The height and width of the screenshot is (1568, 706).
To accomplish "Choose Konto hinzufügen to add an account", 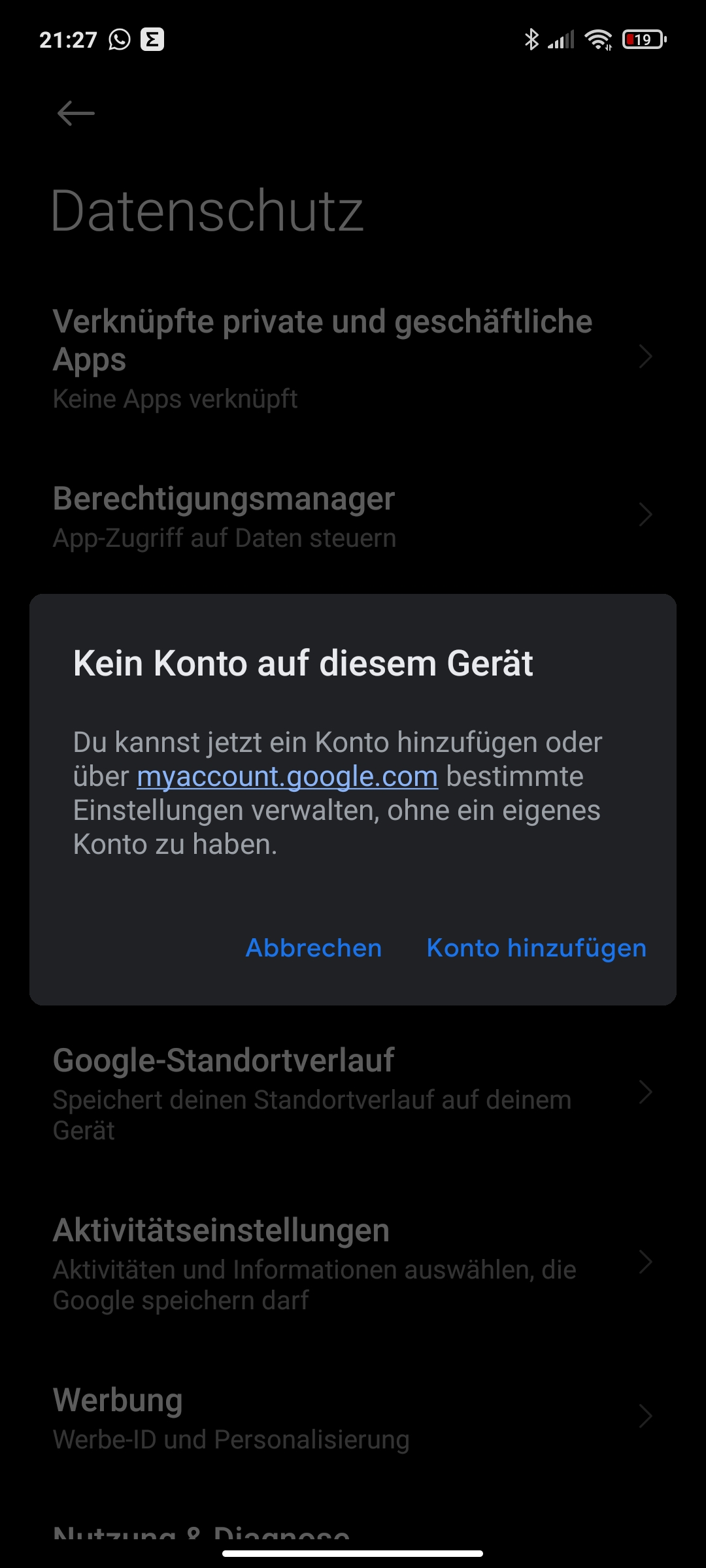I will [536, 948].
